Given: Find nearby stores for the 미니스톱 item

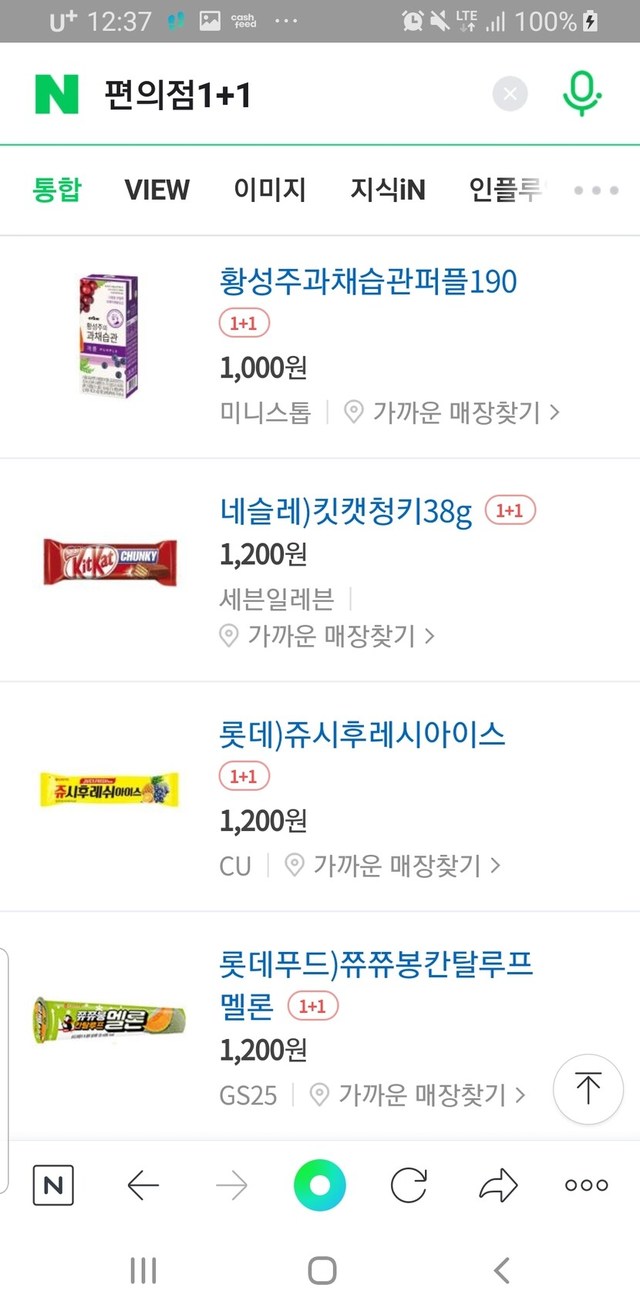Looking at the screenshot, I should point(451,412).
